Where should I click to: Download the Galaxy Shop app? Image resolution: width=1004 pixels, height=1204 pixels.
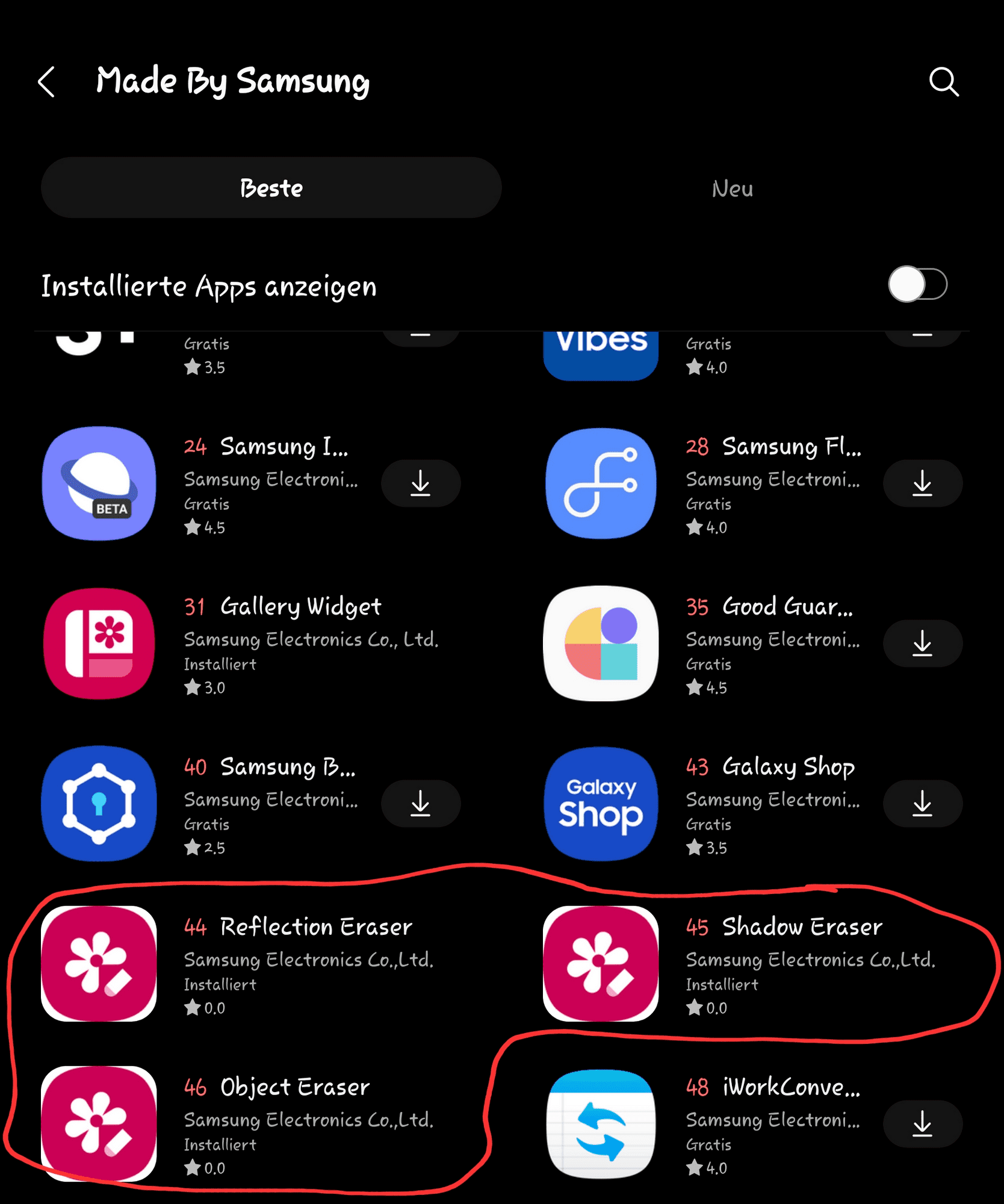pos(922,804)
